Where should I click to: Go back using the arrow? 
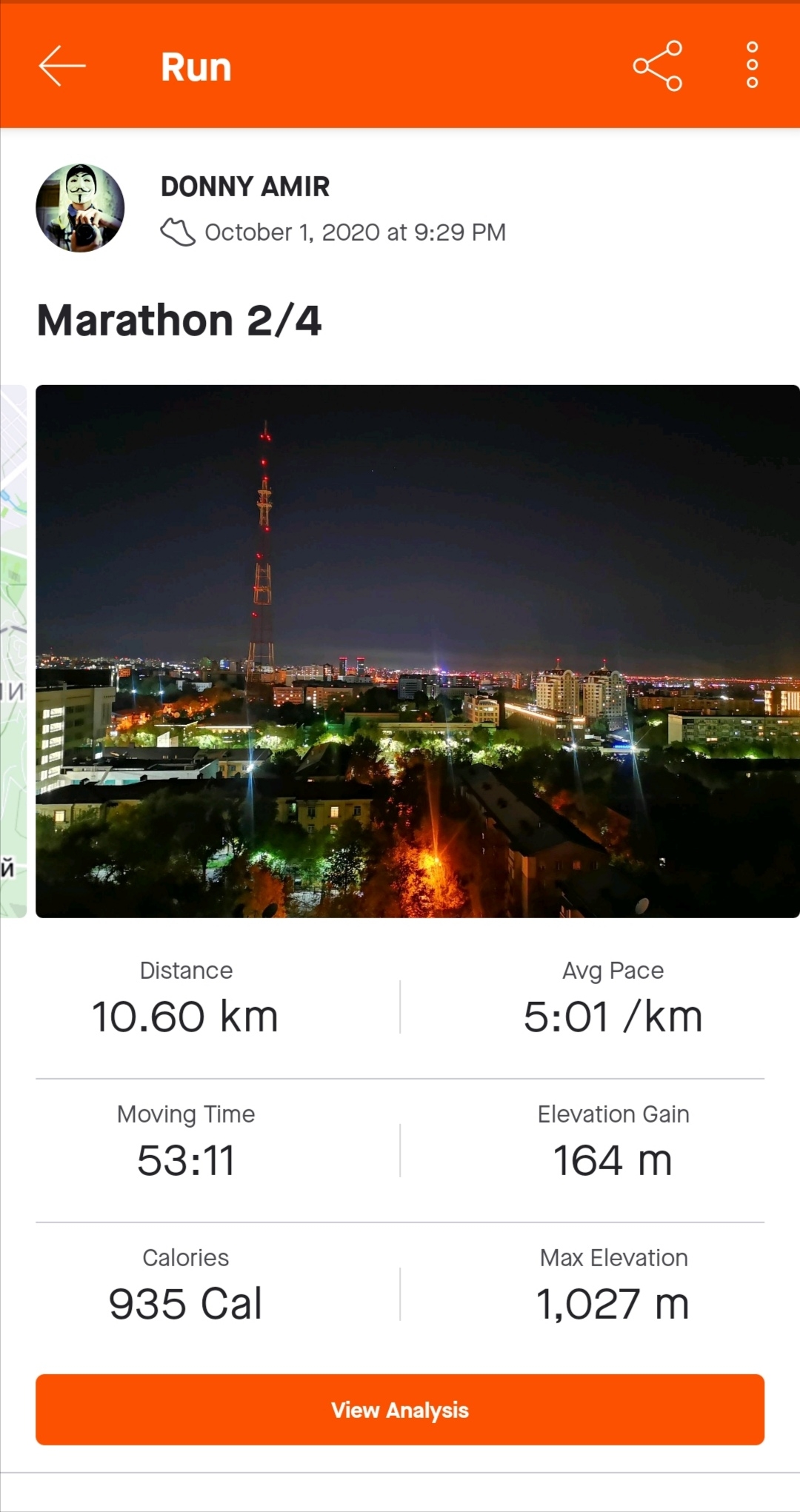62,66
